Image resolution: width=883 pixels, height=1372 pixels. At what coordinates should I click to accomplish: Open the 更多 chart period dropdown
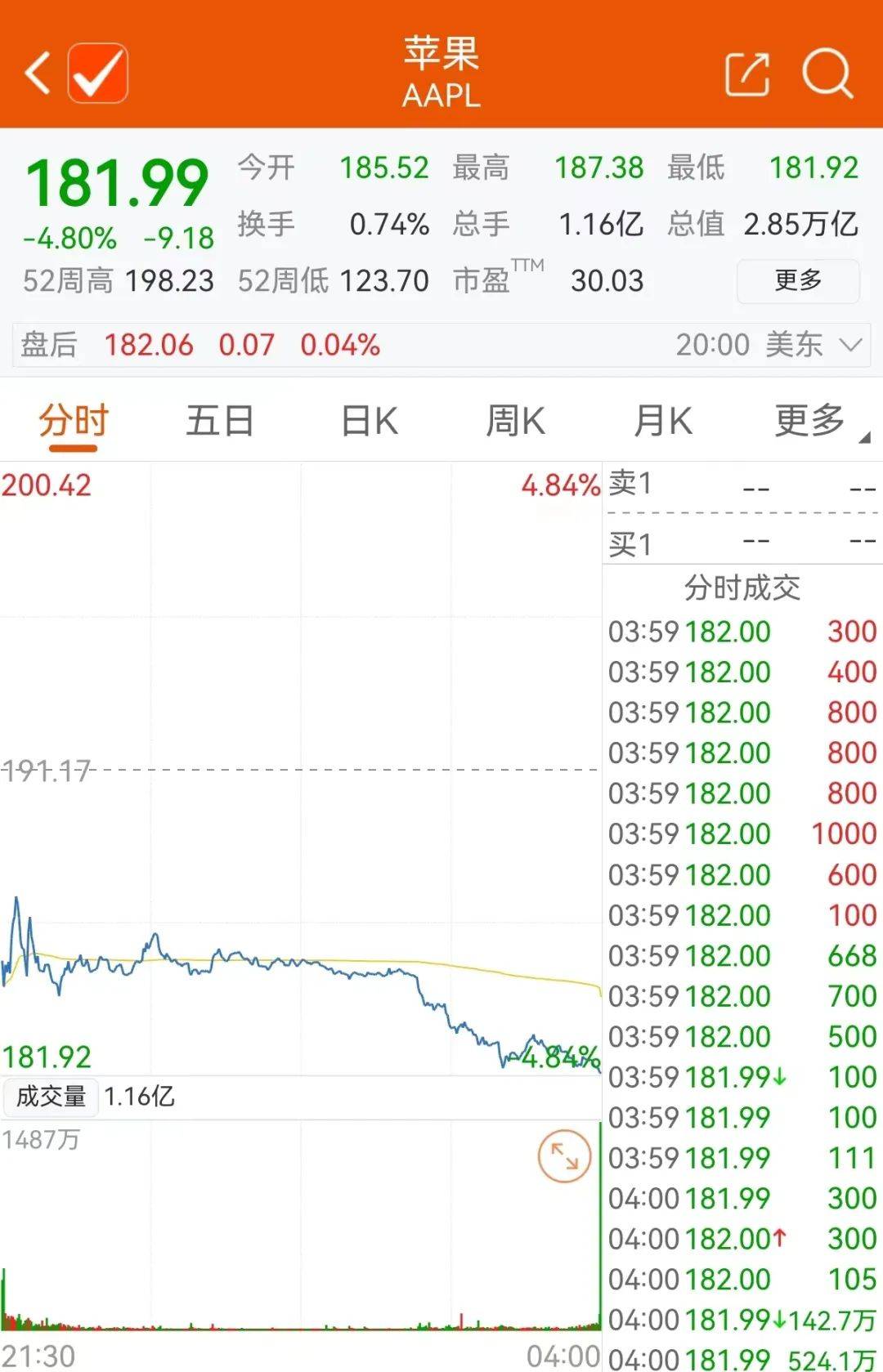(814, 422)
